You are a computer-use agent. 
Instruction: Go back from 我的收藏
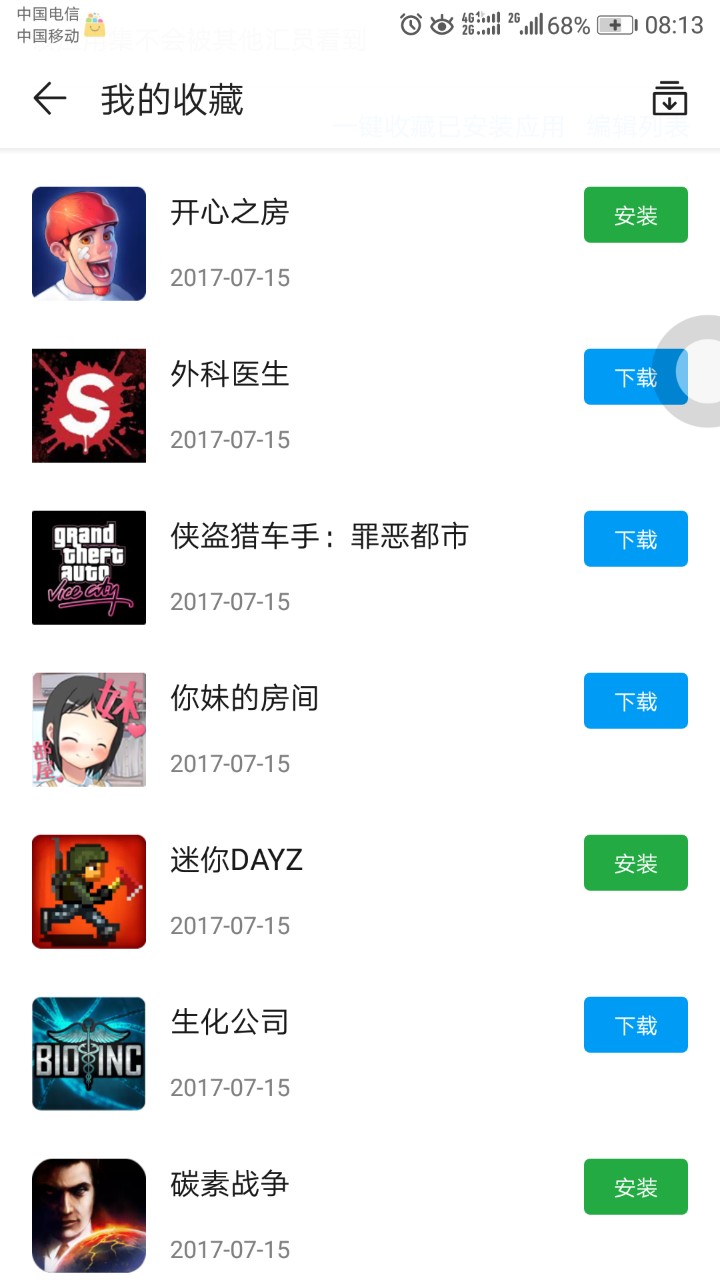49,99
